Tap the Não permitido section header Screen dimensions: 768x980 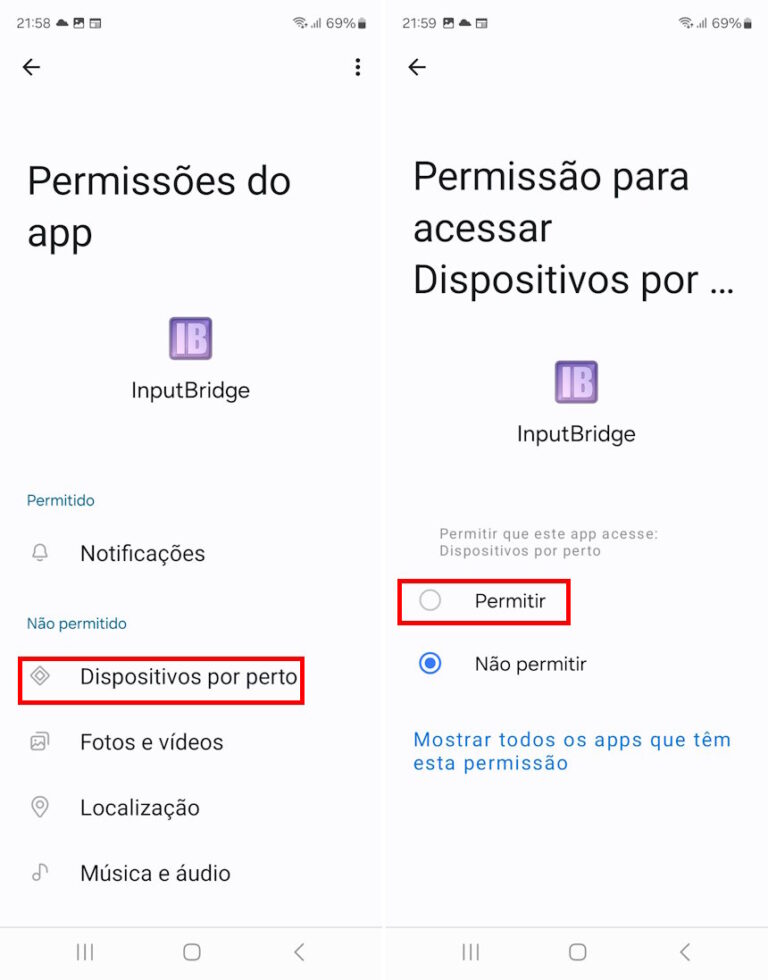click(x=77, y=623)
